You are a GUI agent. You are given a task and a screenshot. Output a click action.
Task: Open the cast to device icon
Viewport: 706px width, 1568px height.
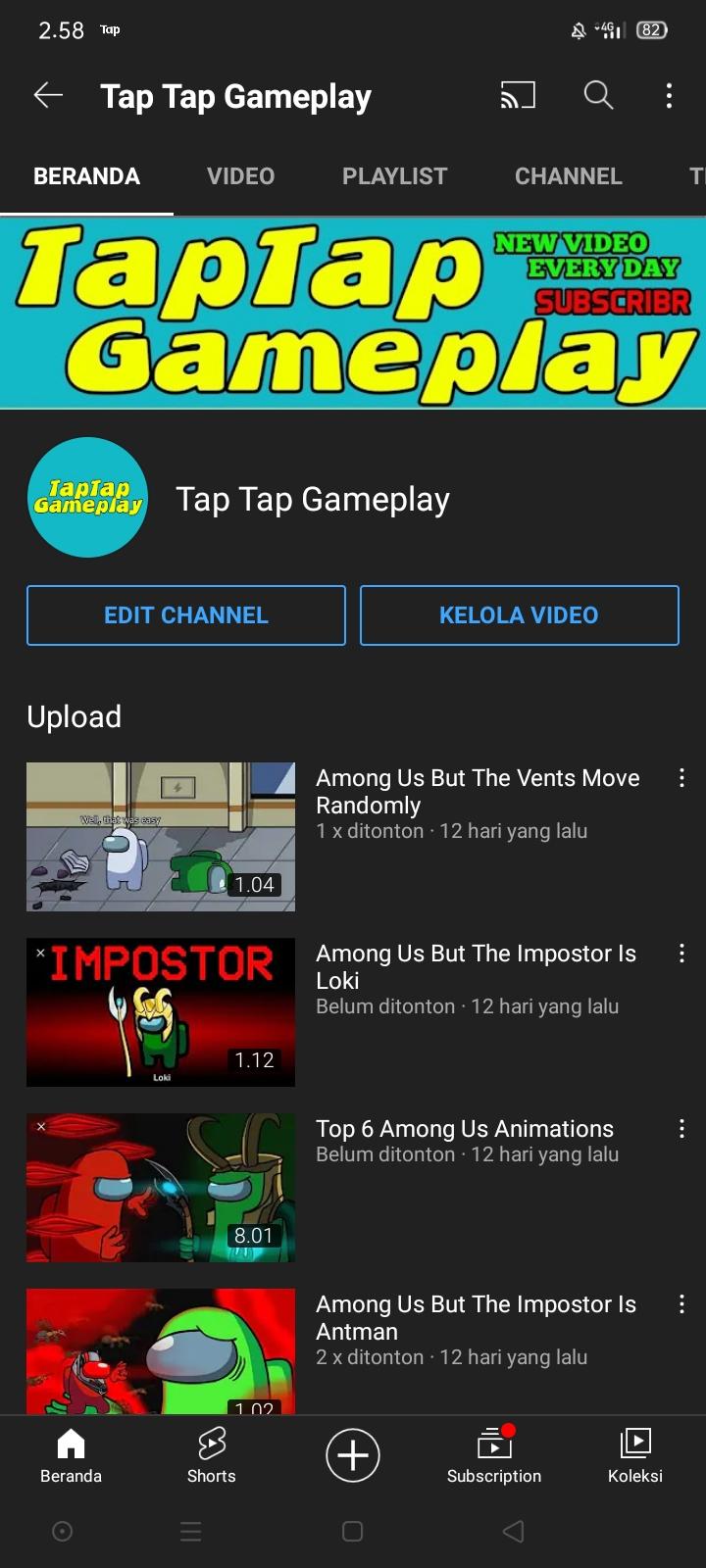[x=518, y=95]
